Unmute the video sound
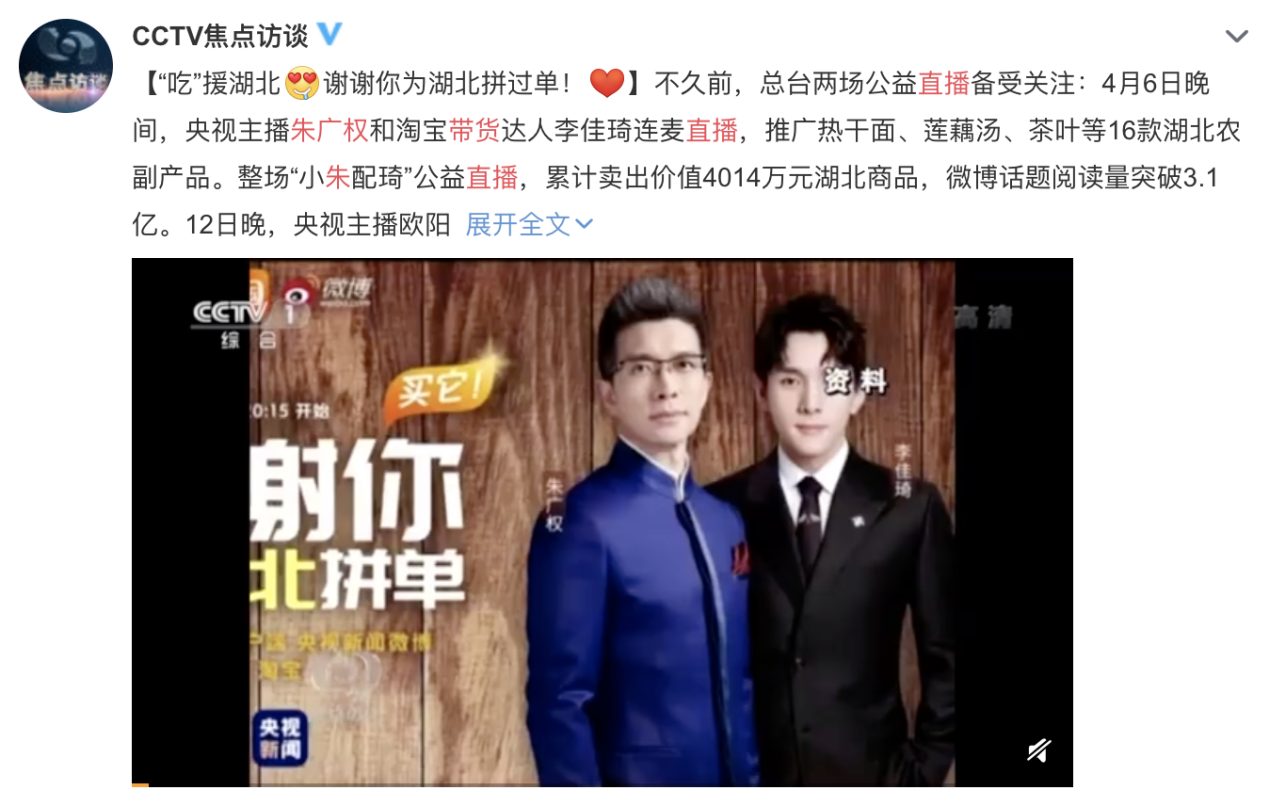The height and width of the screenshot is (806, 1269). pyautogui.click(x=1038, y=749)
